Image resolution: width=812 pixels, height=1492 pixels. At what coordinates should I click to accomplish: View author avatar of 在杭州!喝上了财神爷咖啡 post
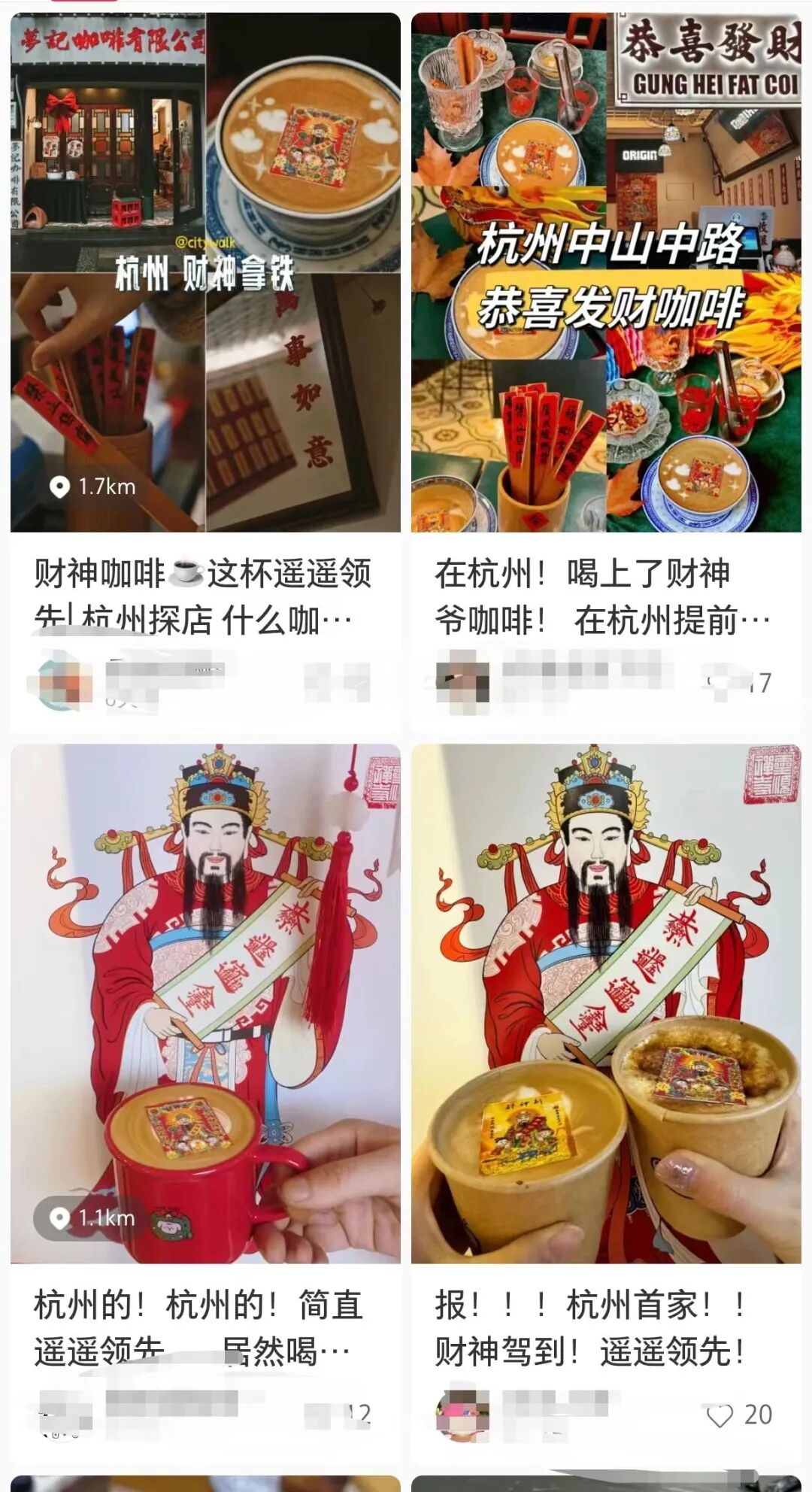click(462, 683)
